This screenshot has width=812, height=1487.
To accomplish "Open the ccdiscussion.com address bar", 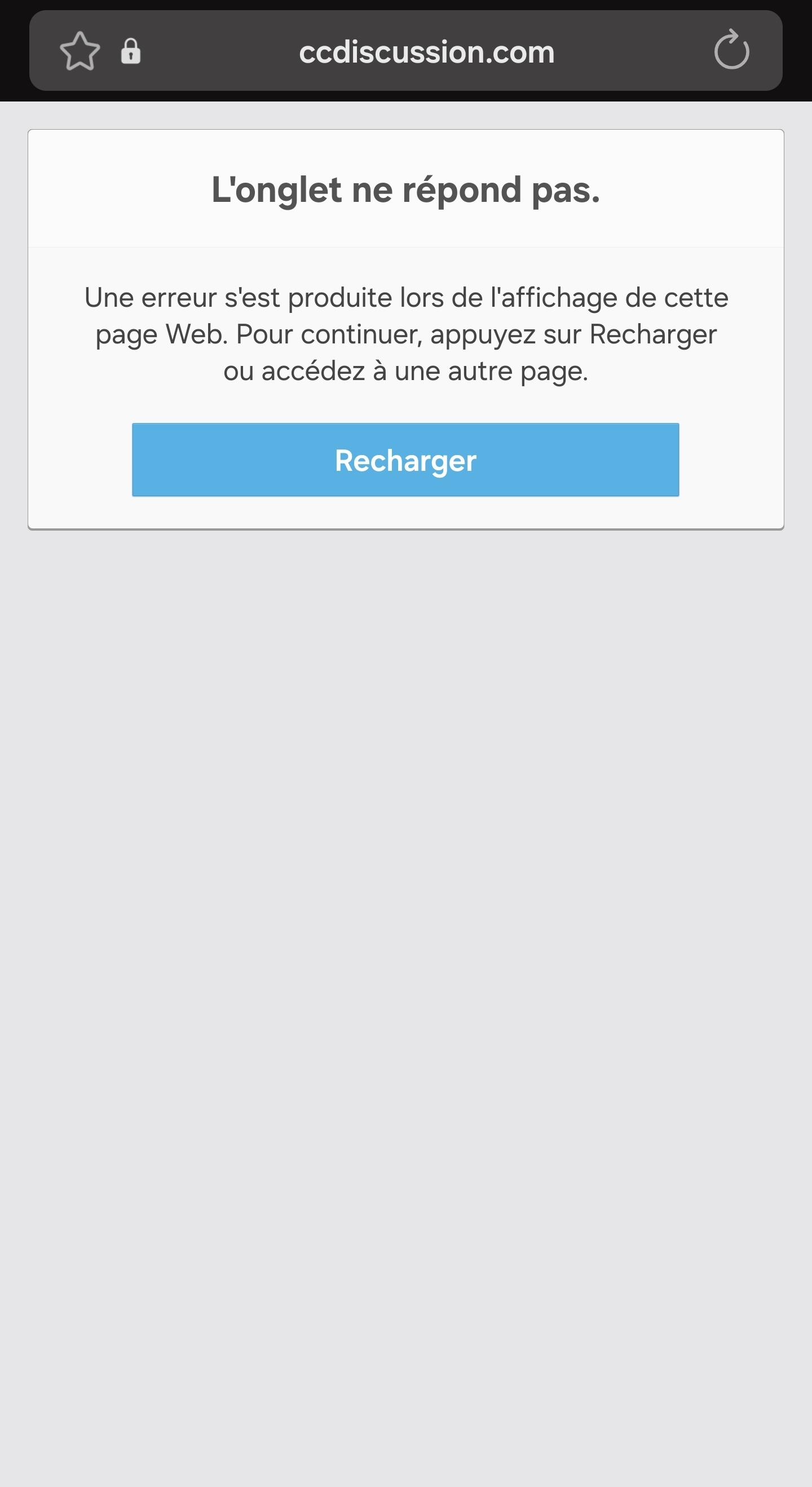I will click(x=426, y=52).
